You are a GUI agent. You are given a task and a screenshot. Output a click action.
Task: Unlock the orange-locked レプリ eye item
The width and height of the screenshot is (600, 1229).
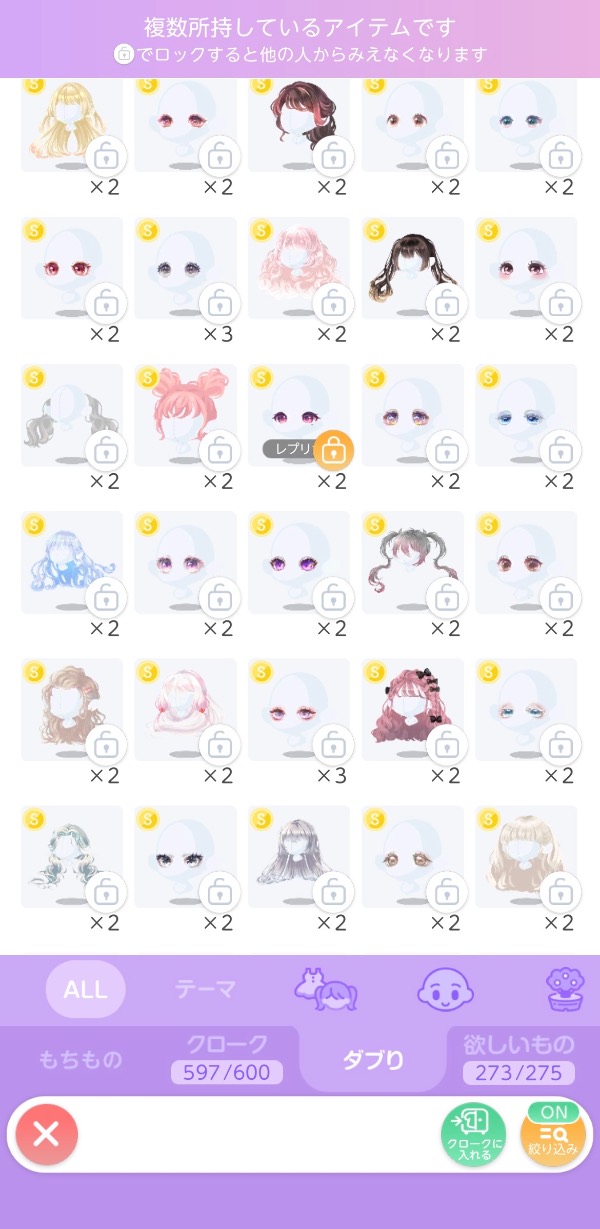point(333,451)
